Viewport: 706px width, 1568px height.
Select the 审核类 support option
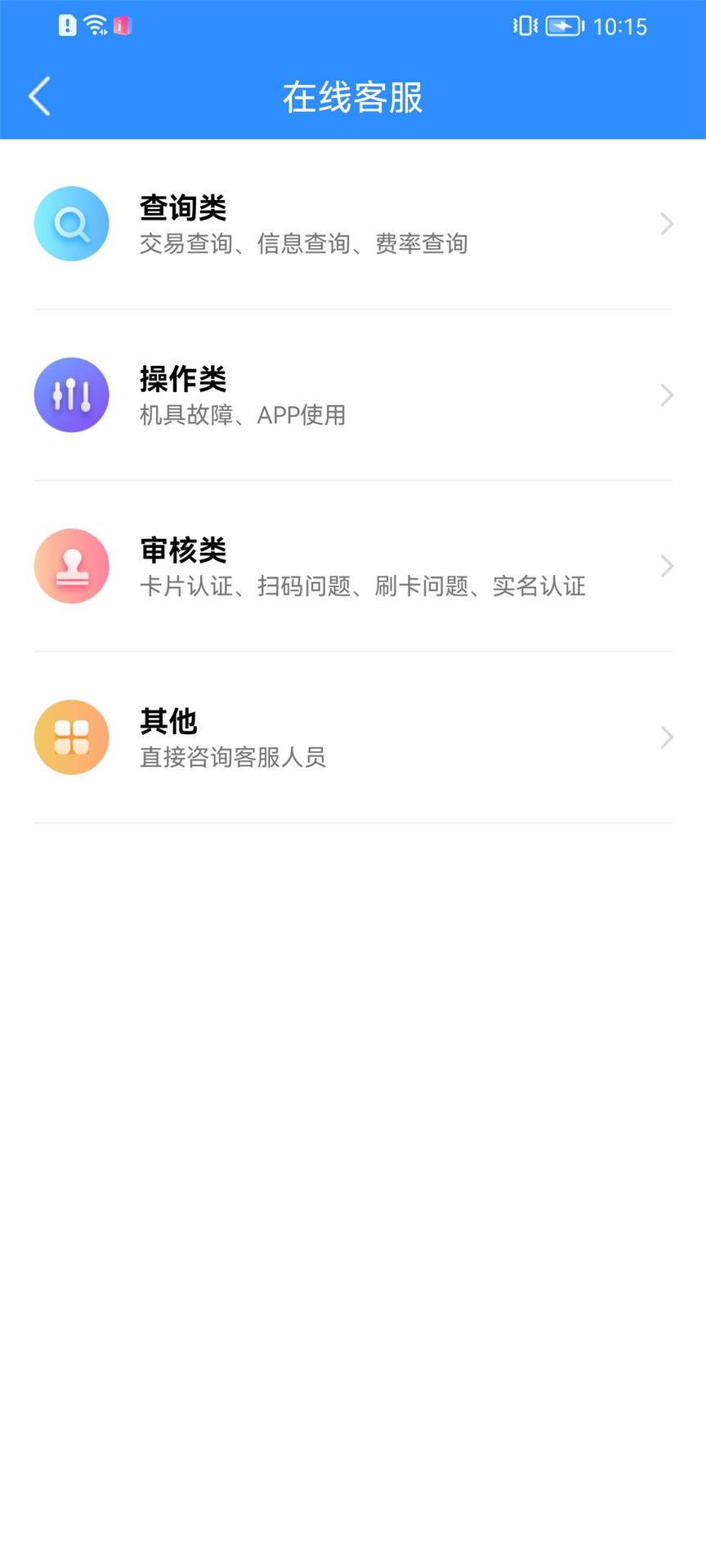[x=351, y=566]
